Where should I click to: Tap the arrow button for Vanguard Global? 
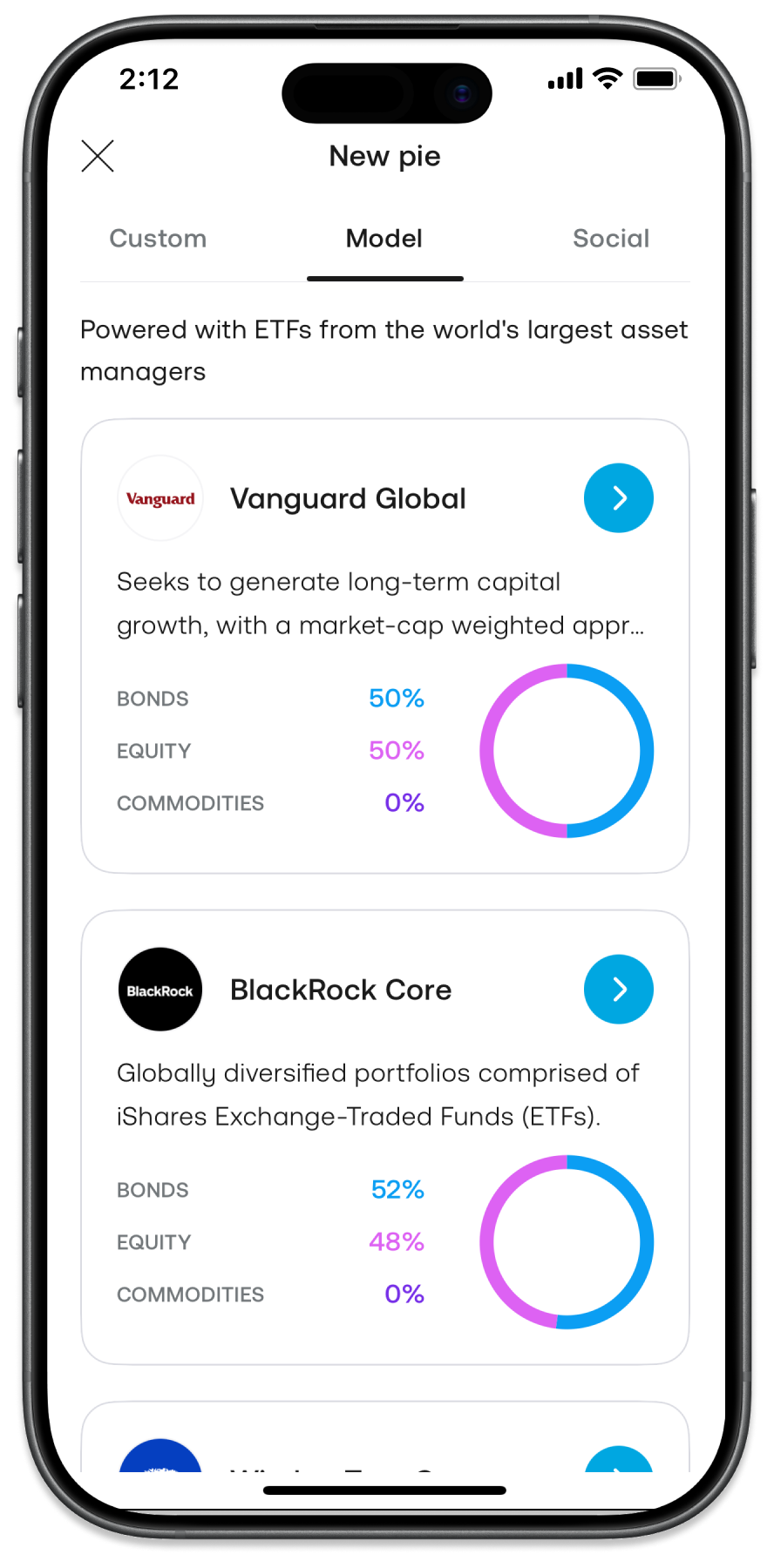pos(618,498)
